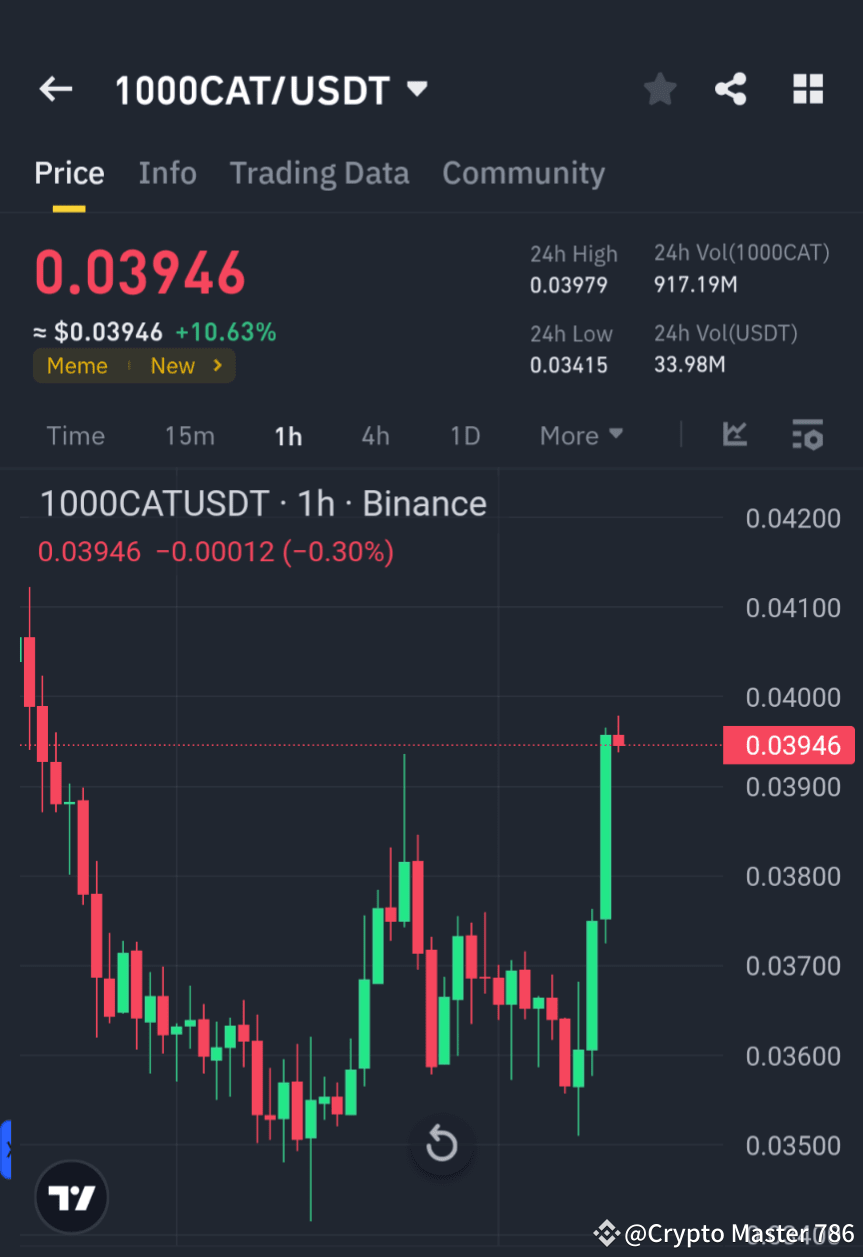Click the Binance diamond logo in the watermark

606,1233
